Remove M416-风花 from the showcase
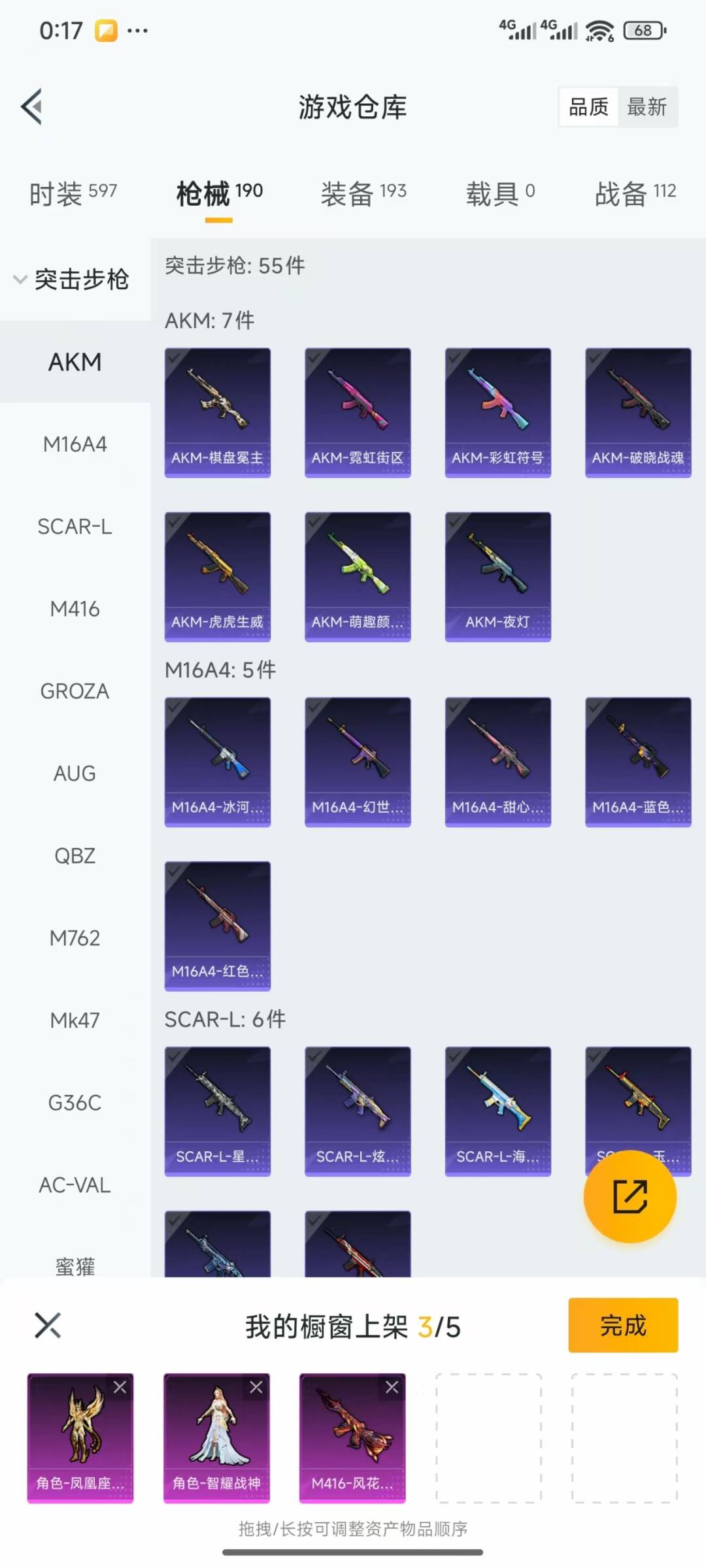 (392, 1387)
